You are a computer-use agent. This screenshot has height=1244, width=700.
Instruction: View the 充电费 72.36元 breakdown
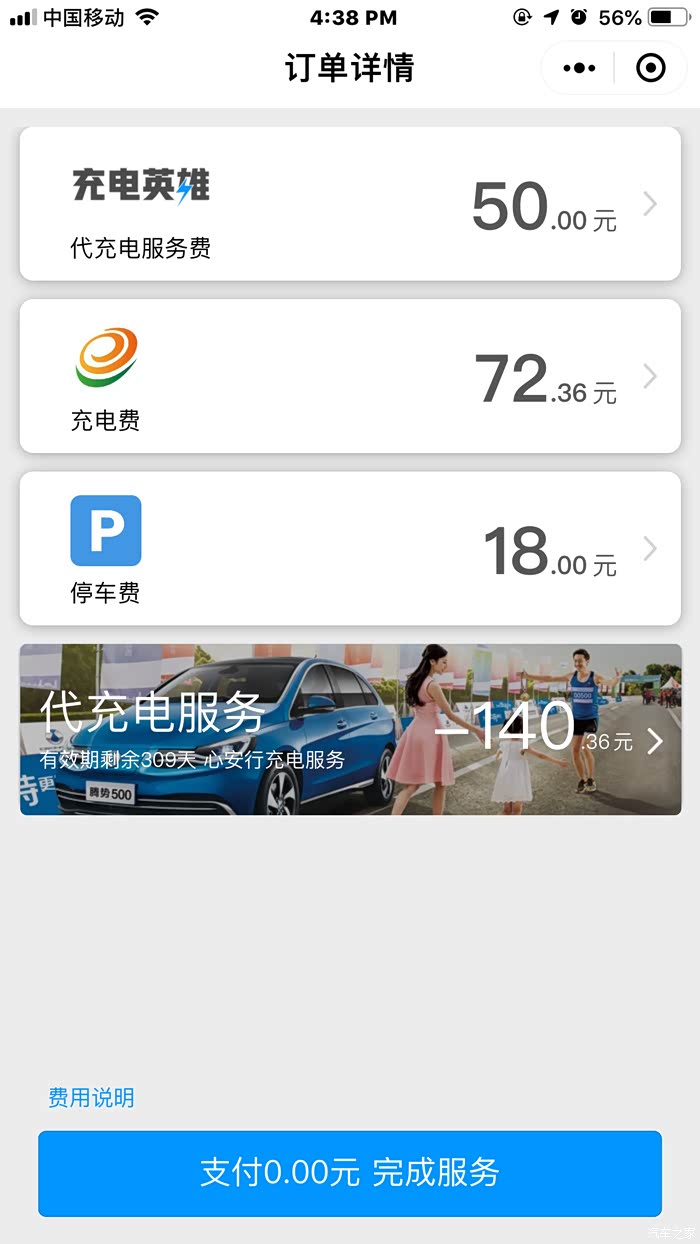(350, 376)
